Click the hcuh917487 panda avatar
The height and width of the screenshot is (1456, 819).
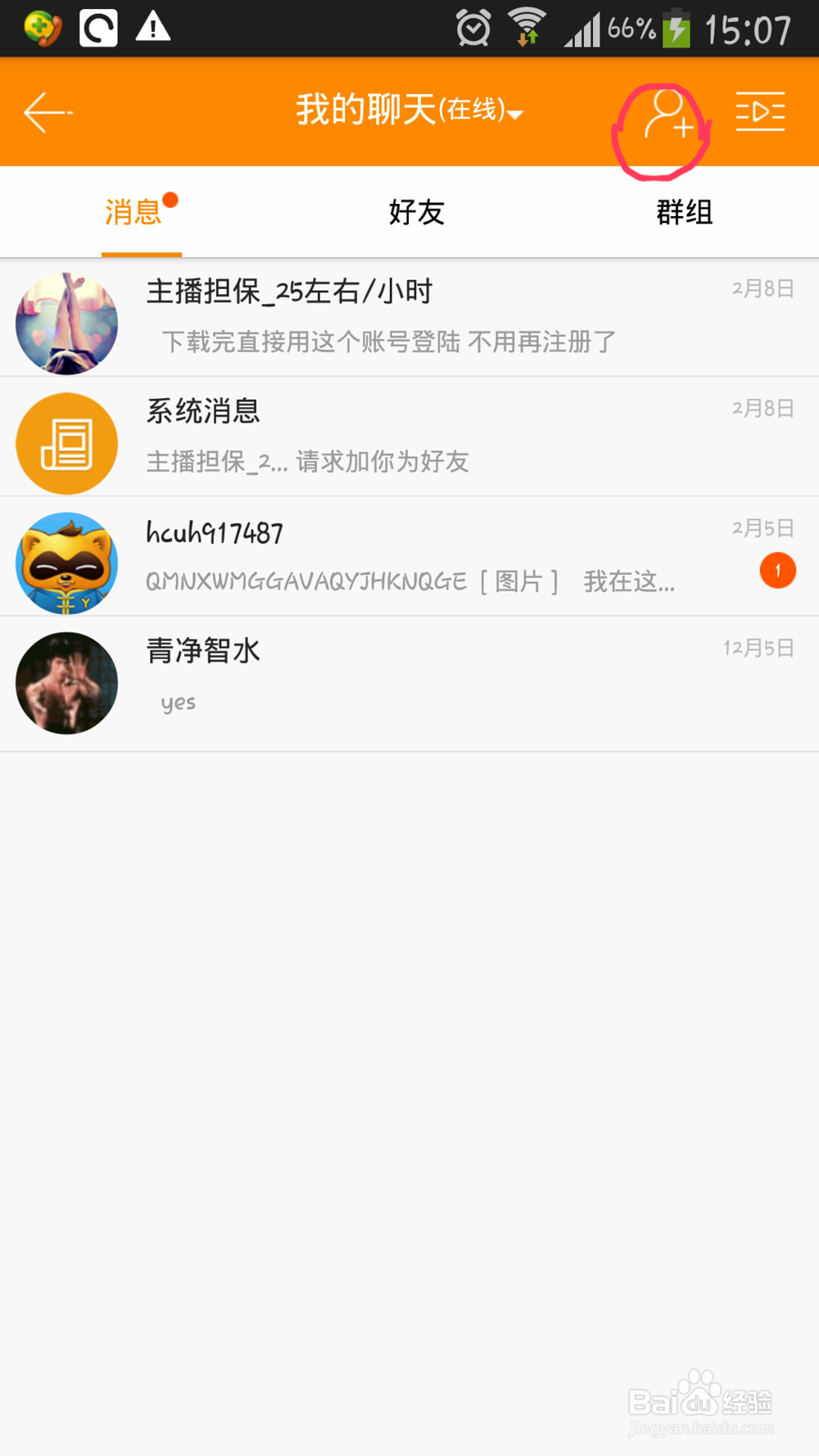(66, 563)
